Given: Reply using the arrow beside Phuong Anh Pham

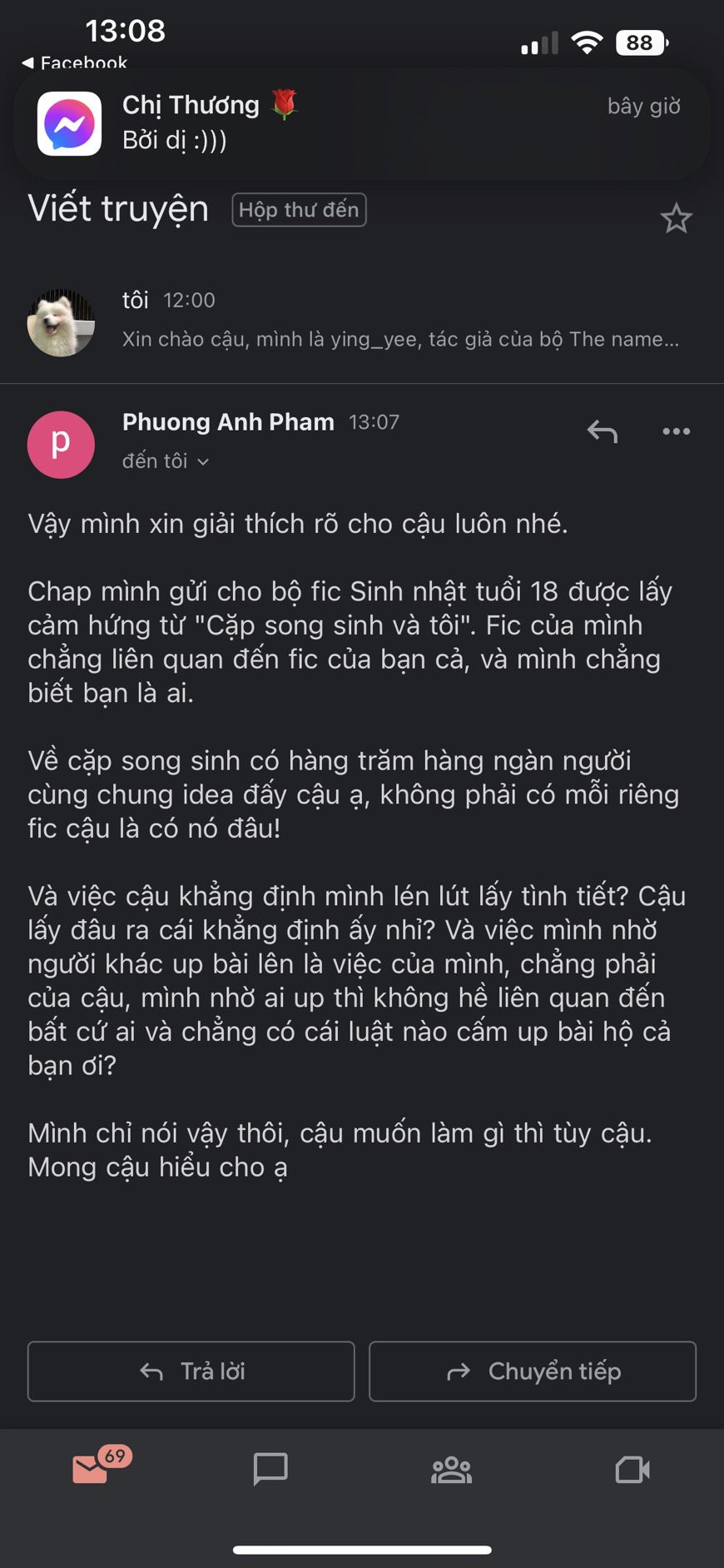Looking at the screenshot, I should 603,431.
